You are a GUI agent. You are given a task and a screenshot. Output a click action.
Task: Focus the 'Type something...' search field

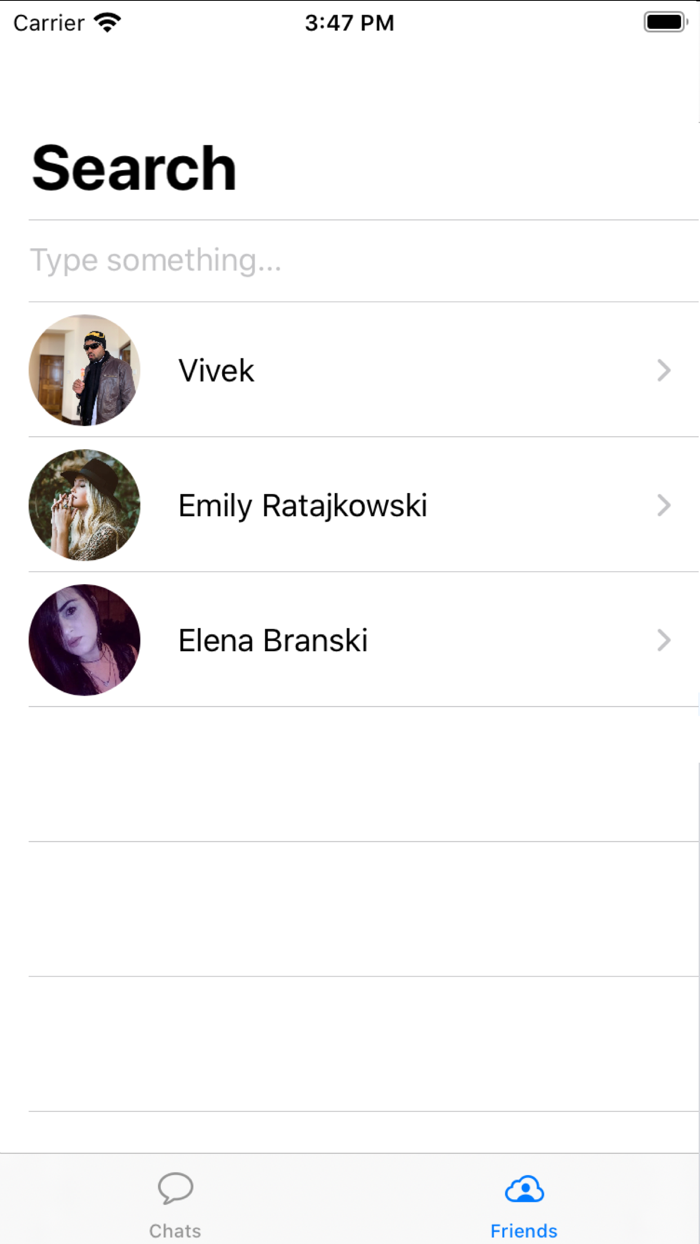pos(350,261)
